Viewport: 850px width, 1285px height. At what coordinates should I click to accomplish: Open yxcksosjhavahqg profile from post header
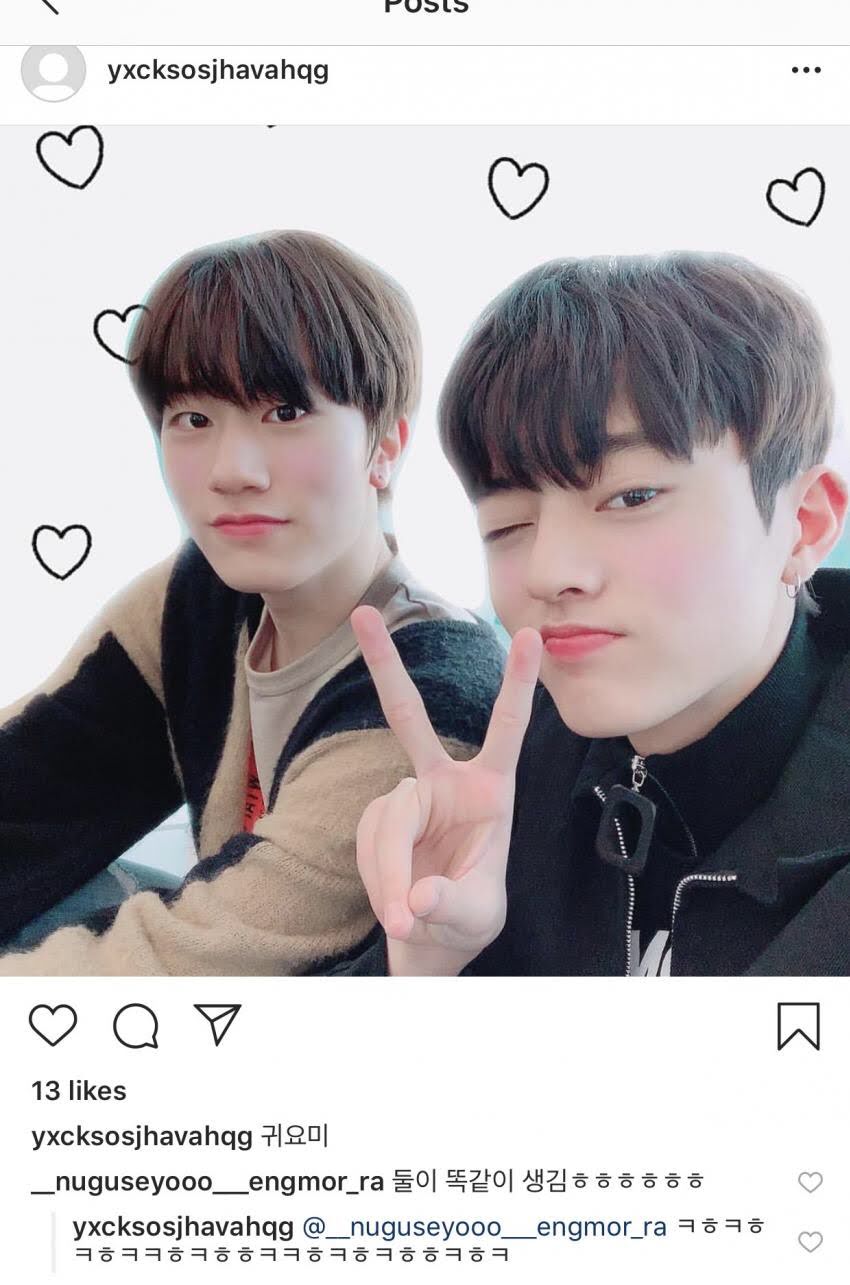217,71
